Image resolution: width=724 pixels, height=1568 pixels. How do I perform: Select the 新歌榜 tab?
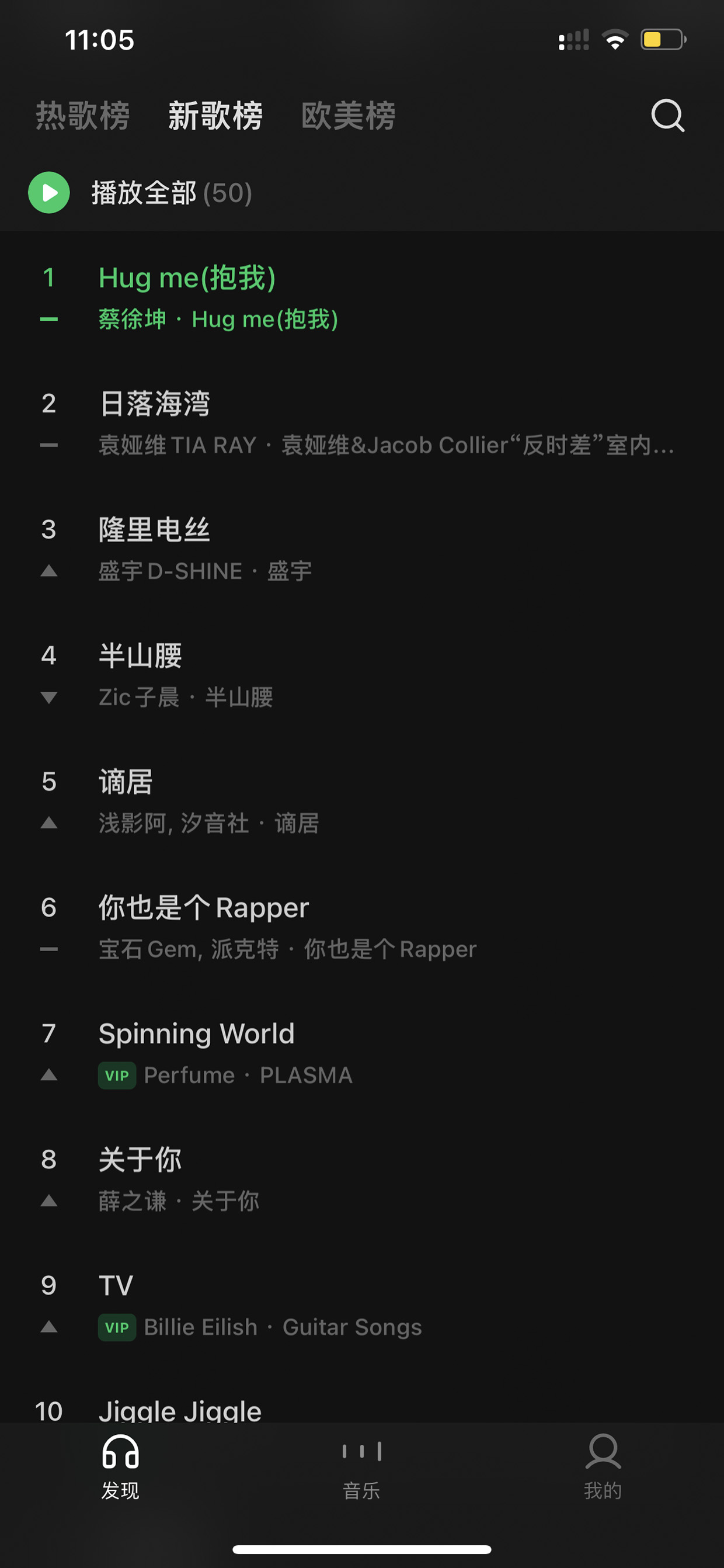[x=215, y=116]
